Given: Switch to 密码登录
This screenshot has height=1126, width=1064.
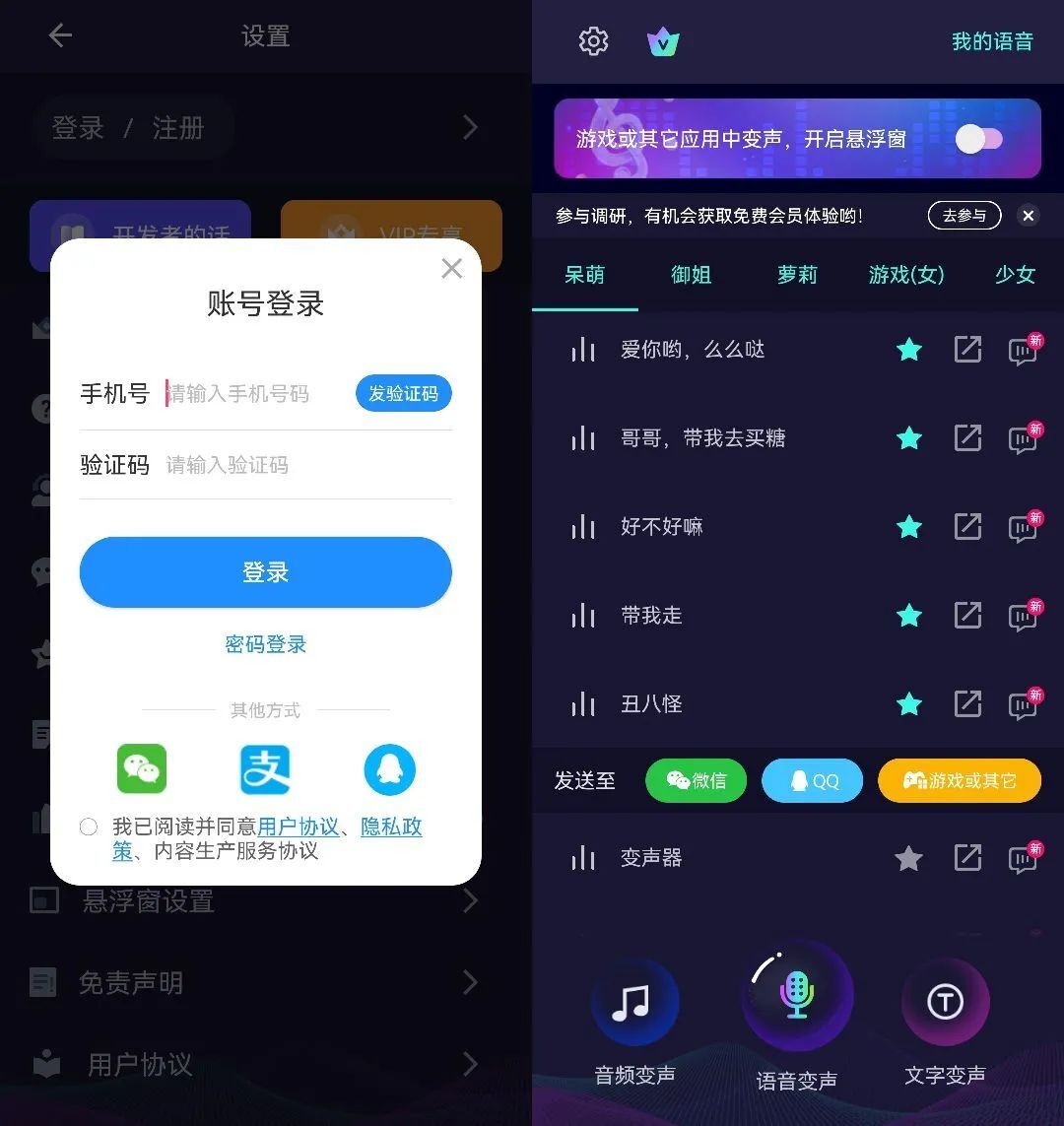Looking at the screenshot, I should (265, 644).
